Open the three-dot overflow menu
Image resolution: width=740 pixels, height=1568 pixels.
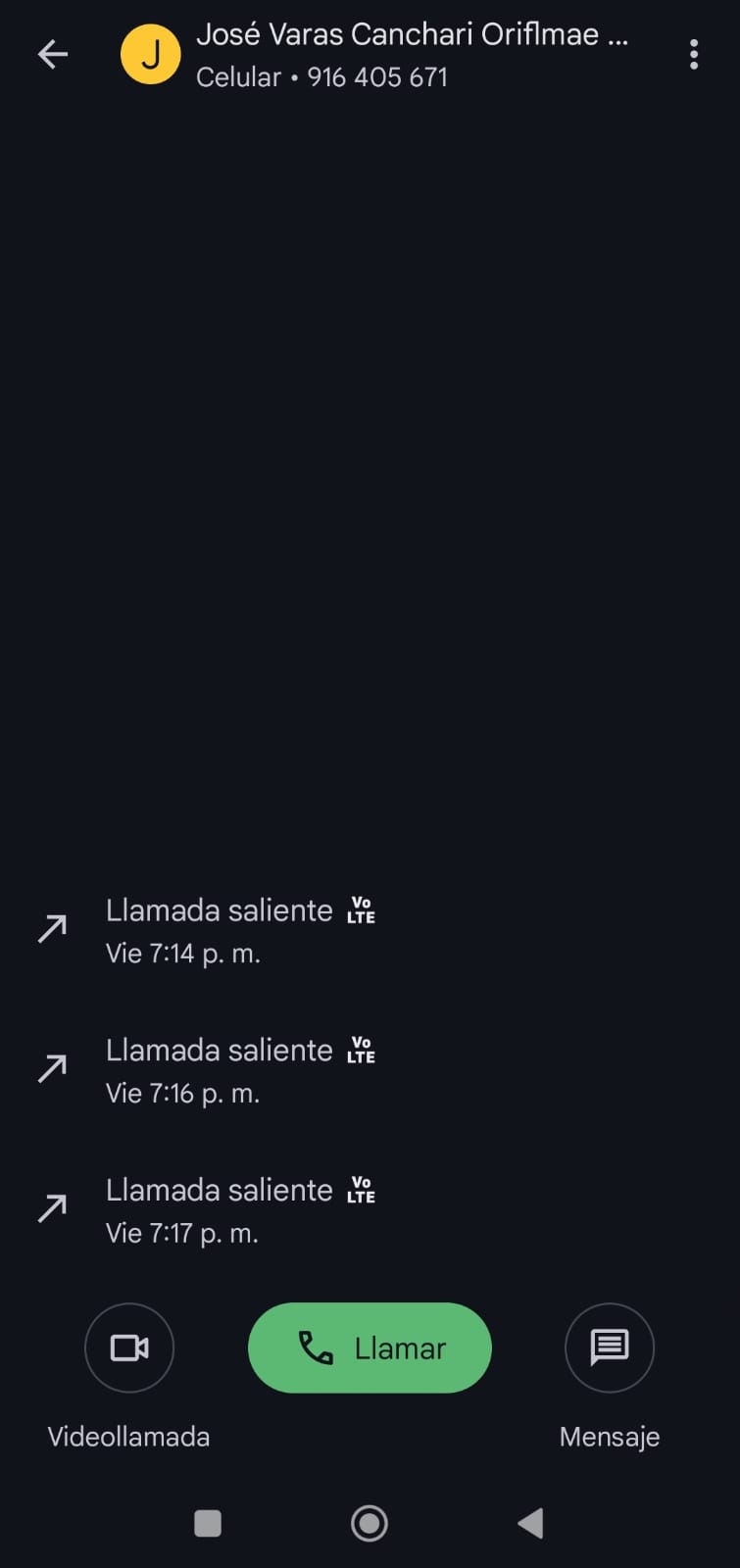pos(694,54)
